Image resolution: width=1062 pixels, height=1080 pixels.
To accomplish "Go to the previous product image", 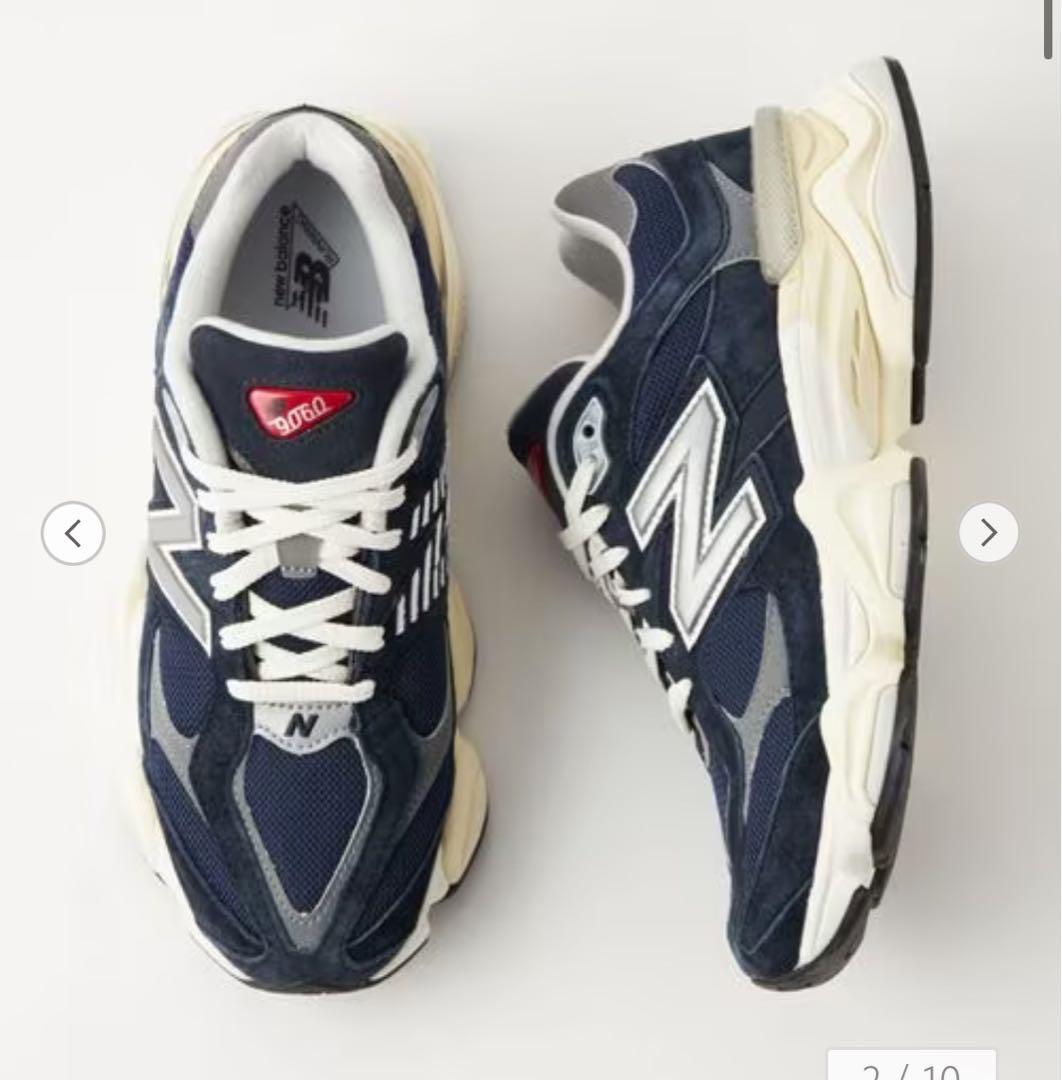I will click(x=73, y=533).
